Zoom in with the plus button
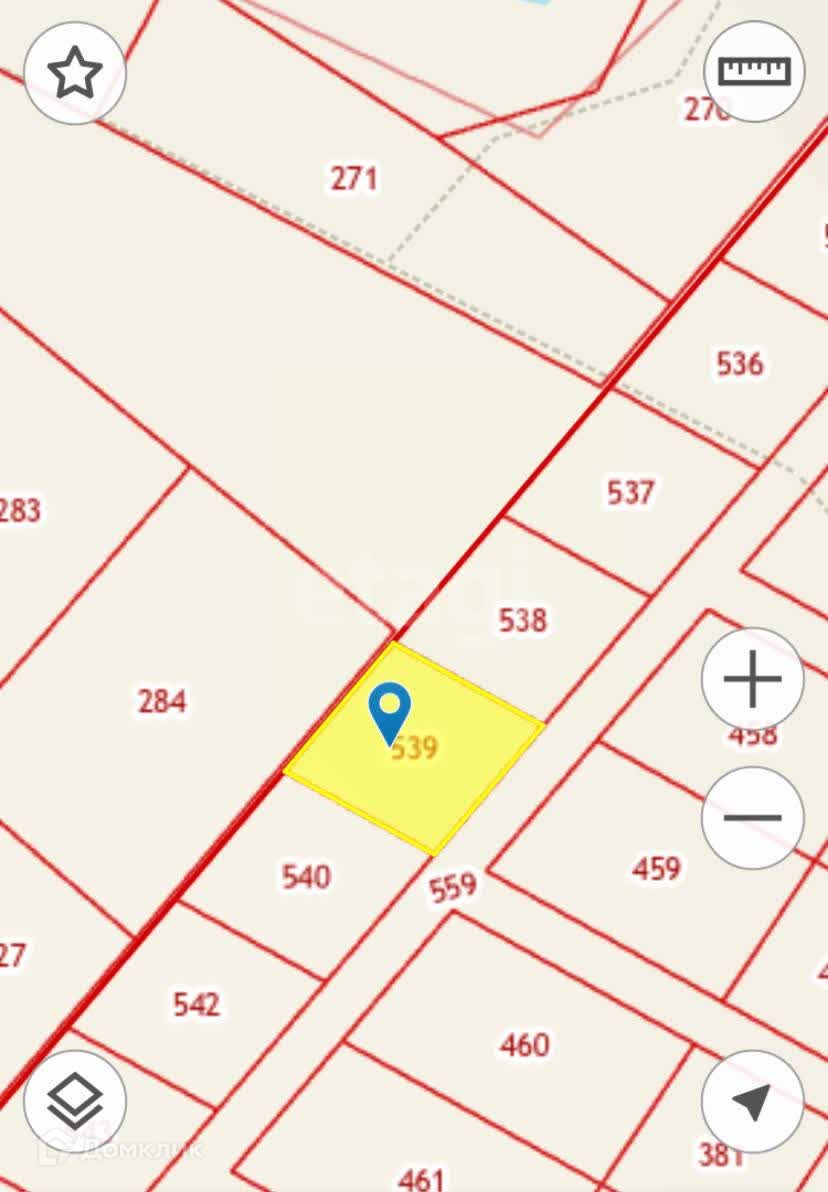This screenshot has width=828, height=1192. pyautogui.click(x=752, y=680)
